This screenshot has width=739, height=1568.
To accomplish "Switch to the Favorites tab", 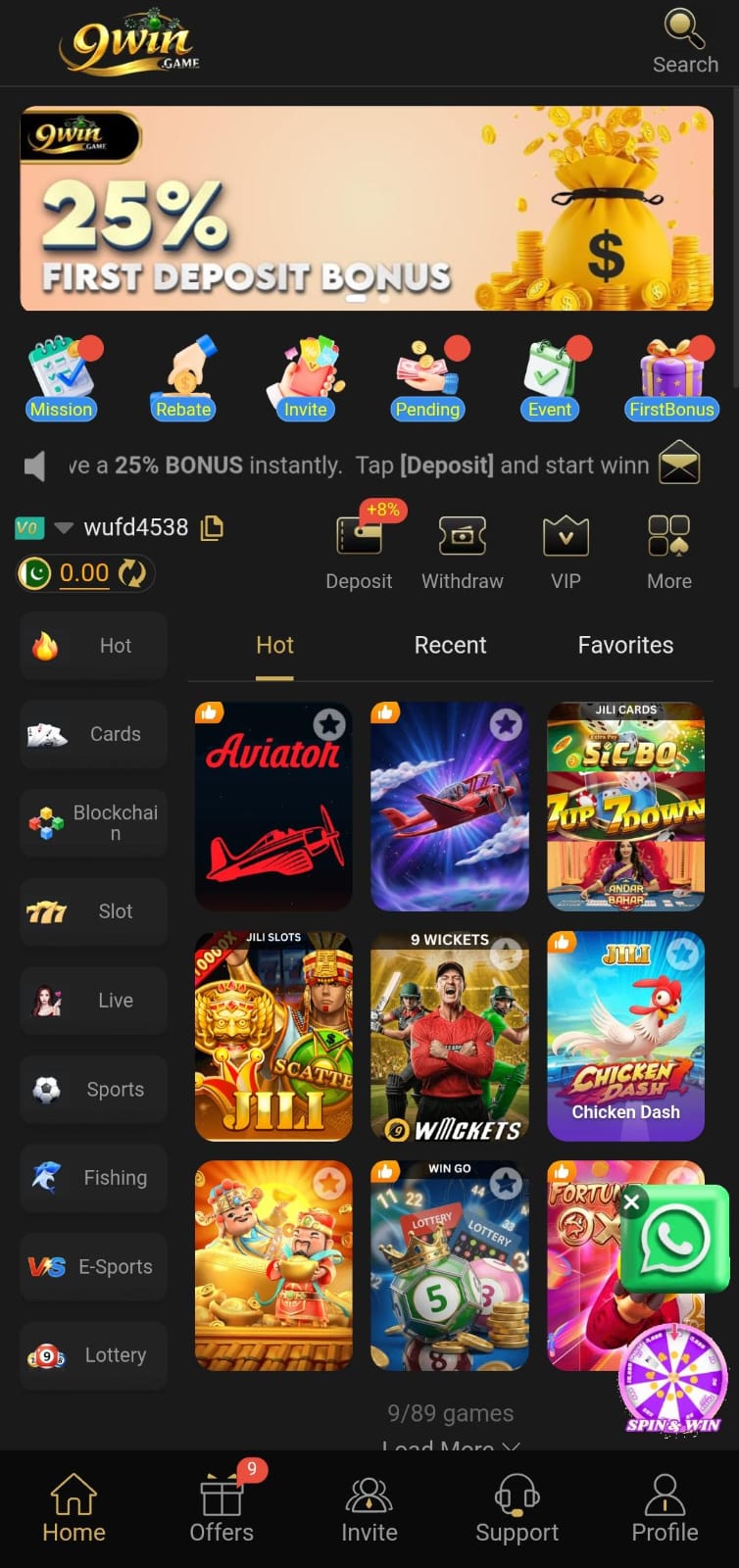I will [x=625, y=645].
